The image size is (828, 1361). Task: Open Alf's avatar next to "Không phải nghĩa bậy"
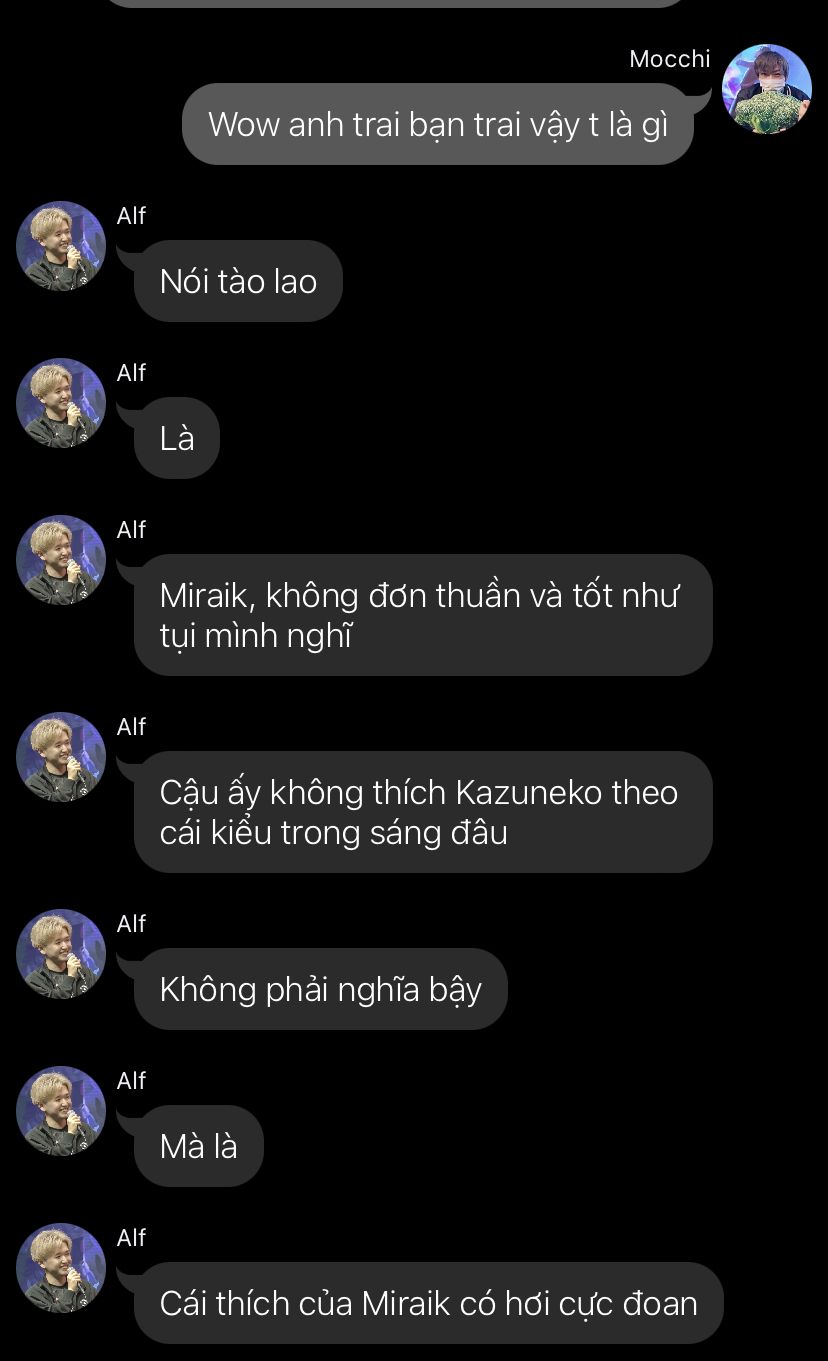pos(61,954)
